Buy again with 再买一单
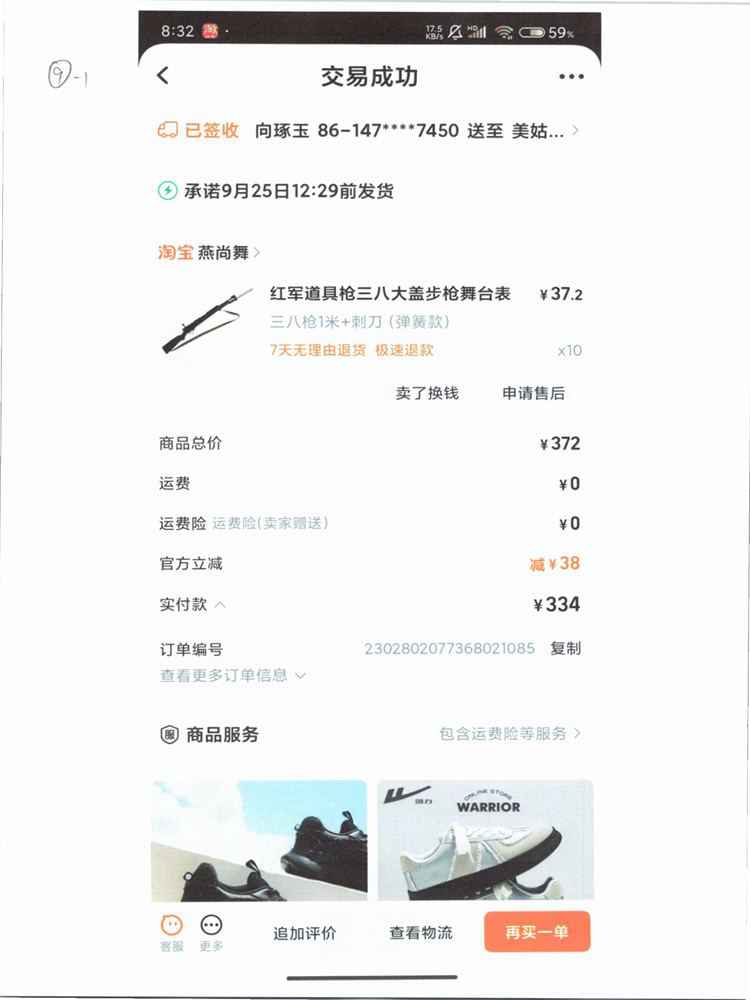Viewport: 750px width, 1000px height. 537,932
